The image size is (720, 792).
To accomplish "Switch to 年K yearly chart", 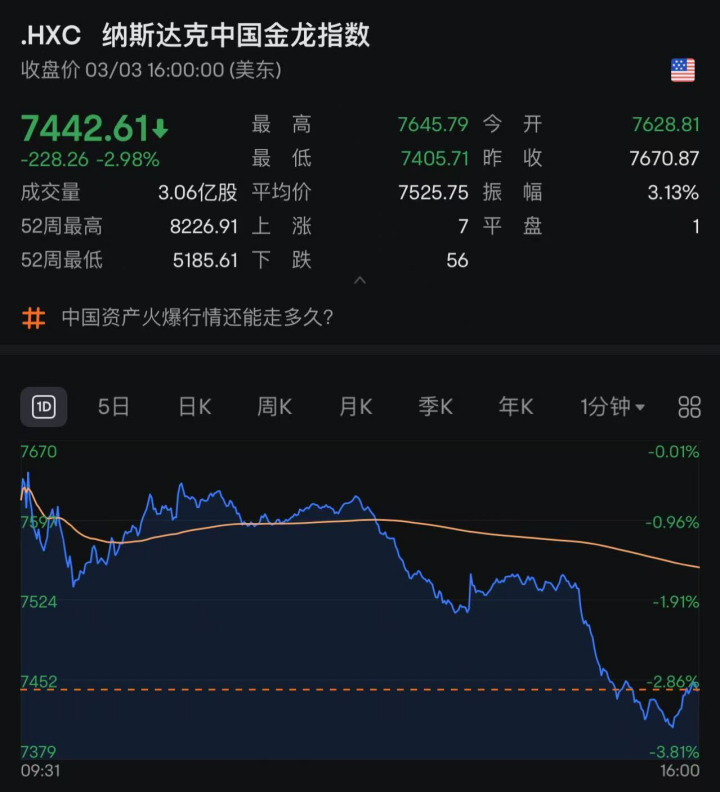I will pyautogui.click(x=516, y=407).
